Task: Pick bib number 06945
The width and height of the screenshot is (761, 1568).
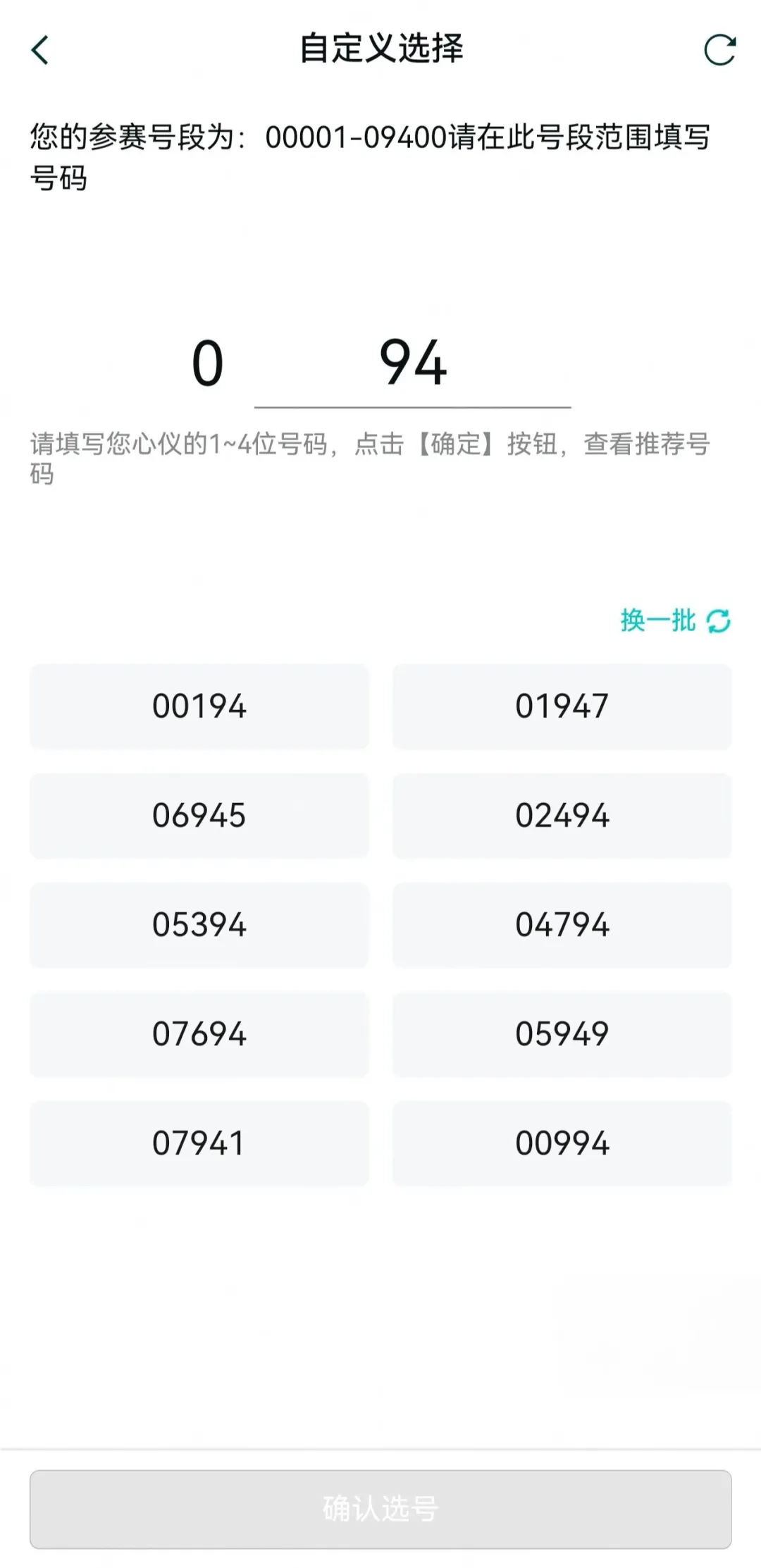Action: tap(199, 816)
